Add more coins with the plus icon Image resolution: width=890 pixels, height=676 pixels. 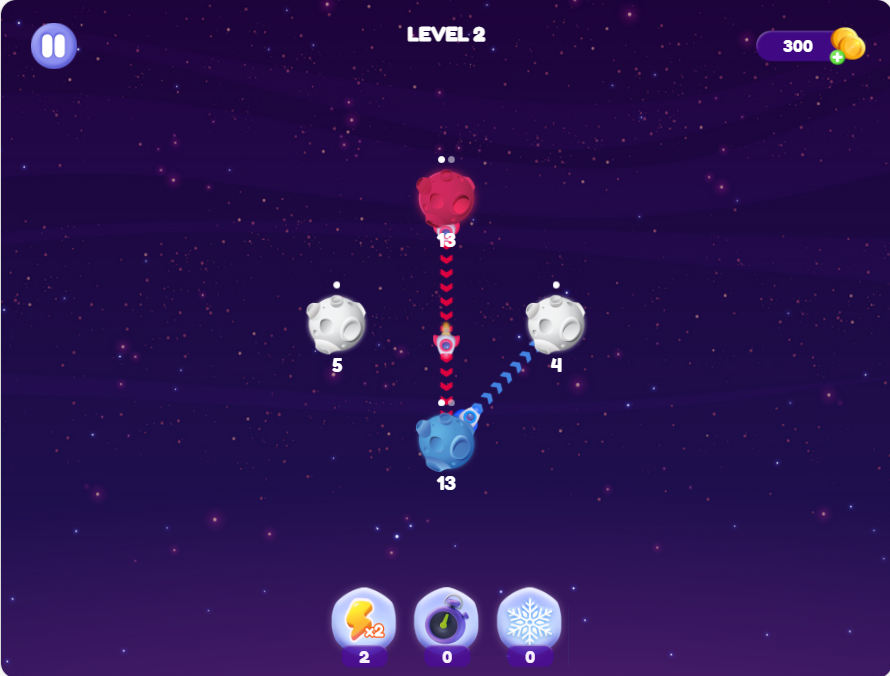coord(837,57)
